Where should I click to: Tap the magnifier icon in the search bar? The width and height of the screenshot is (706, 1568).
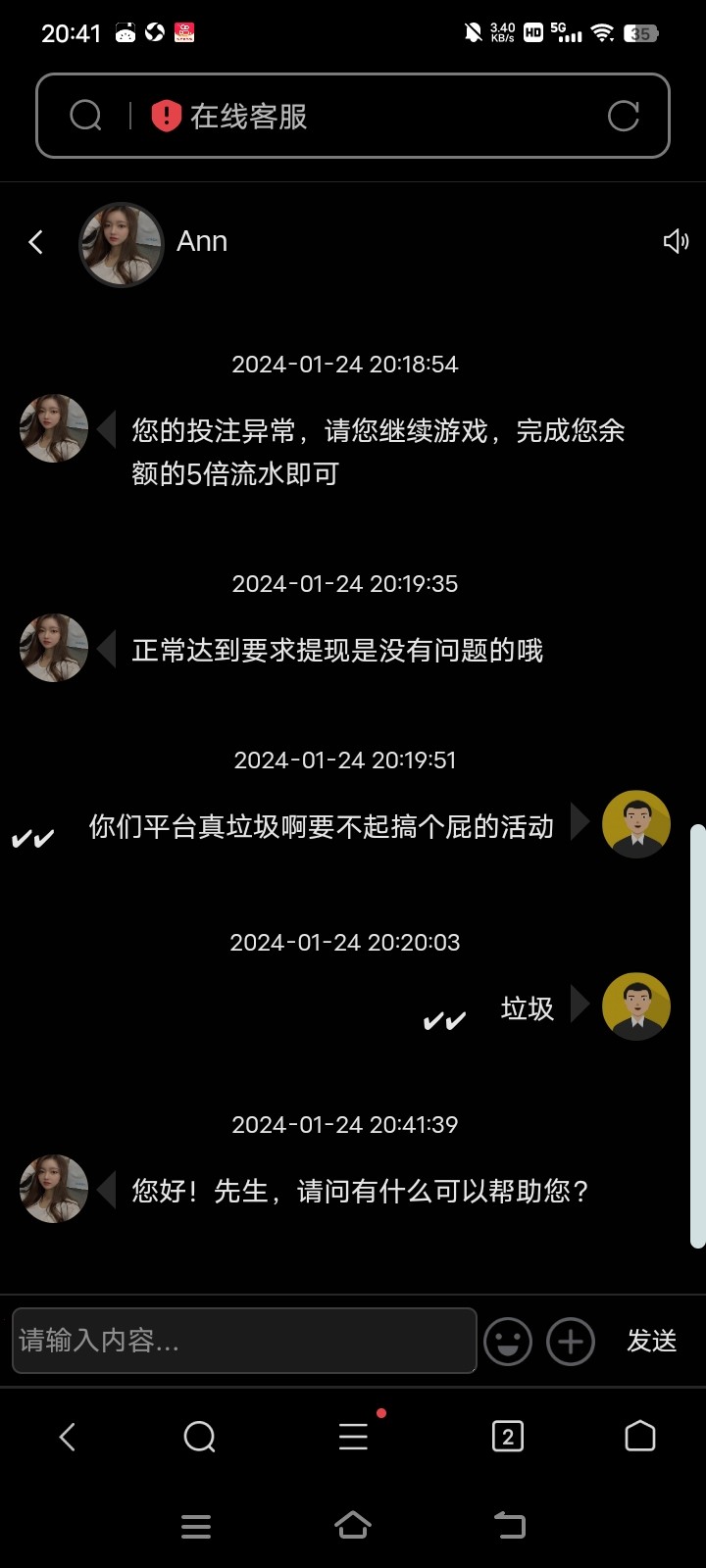point(86,114)
